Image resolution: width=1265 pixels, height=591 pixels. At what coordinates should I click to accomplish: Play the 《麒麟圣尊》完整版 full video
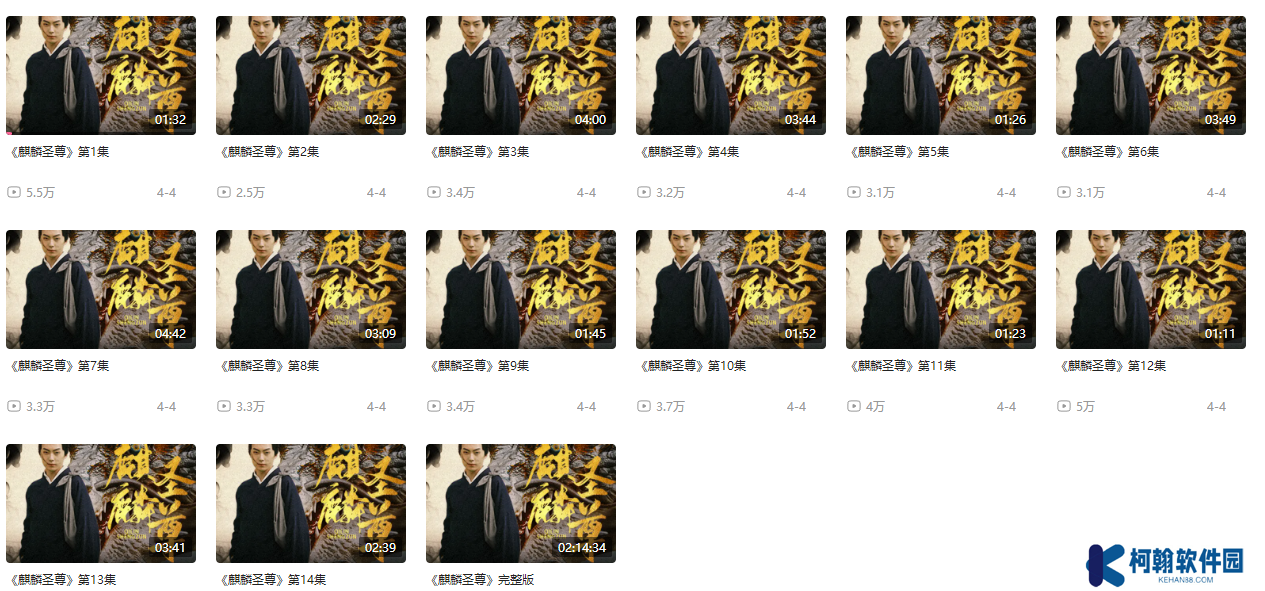point(521,503)
